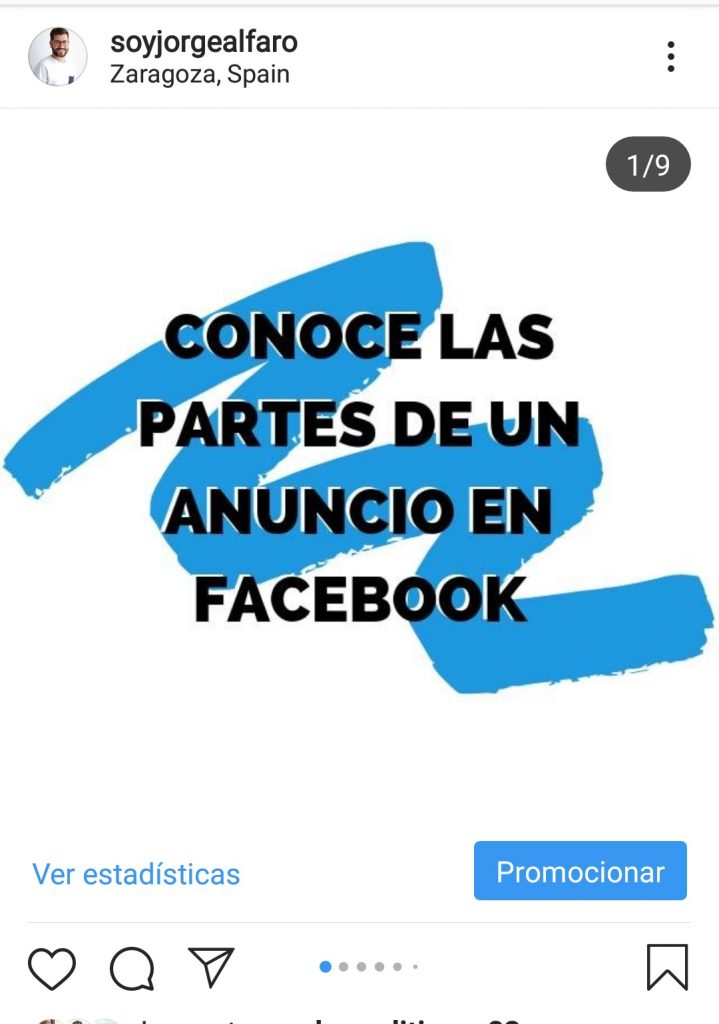Image resolution: width=719 pixels, height=1024 pixels.
Task: Tap the Promocionar button
Action: coord(580,871)
